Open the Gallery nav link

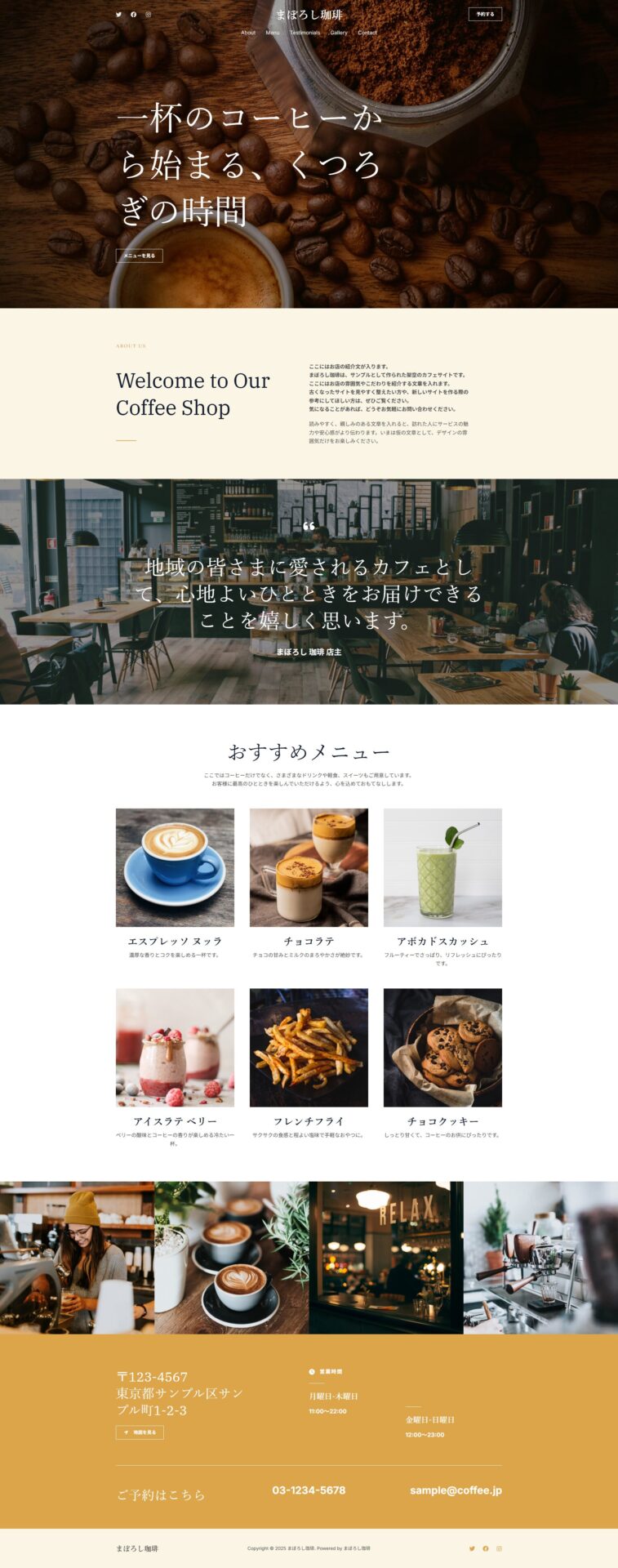[339, 33]
